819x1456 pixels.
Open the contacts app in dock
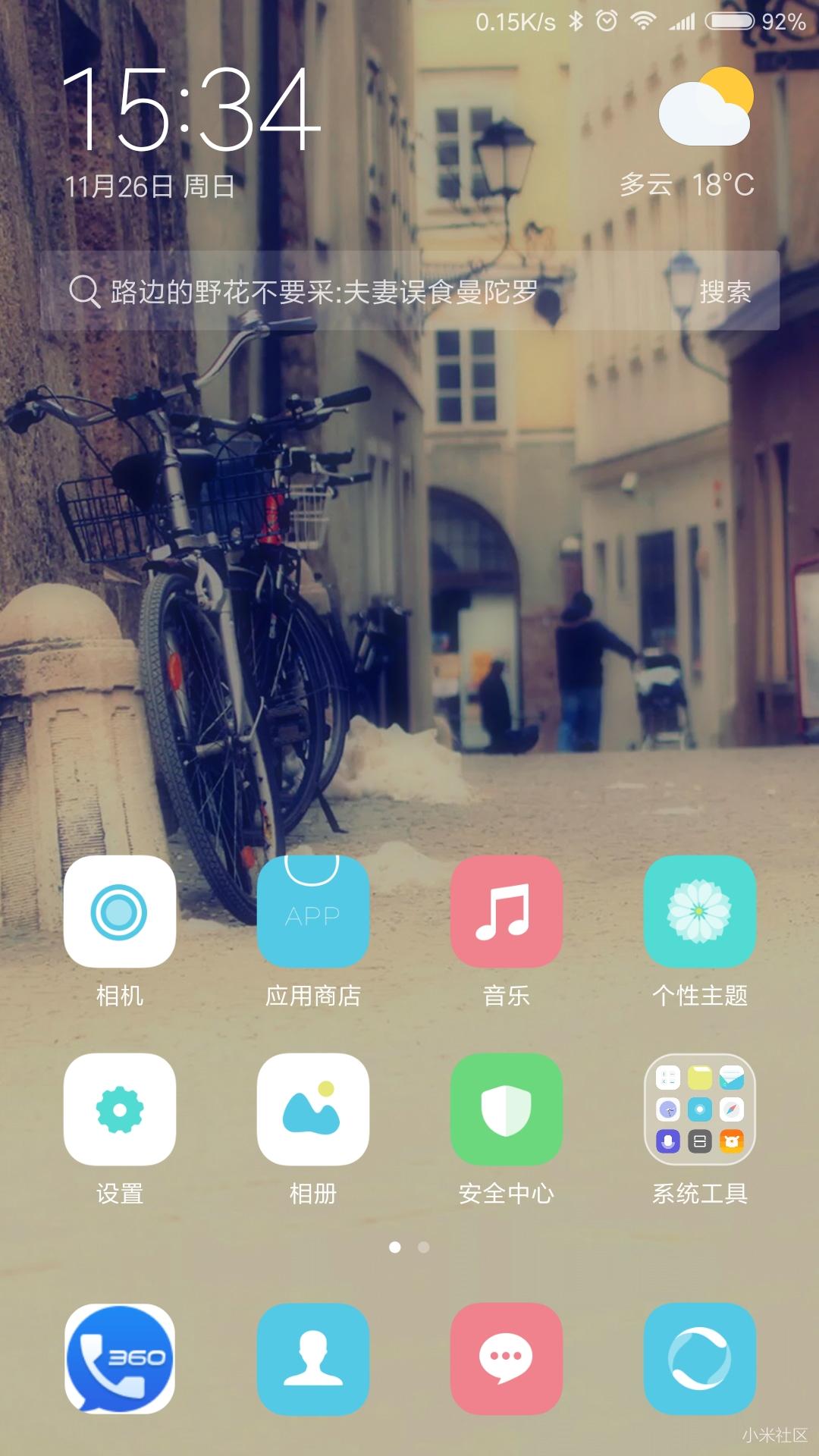pyautogui.click(x=313, y=1358)
